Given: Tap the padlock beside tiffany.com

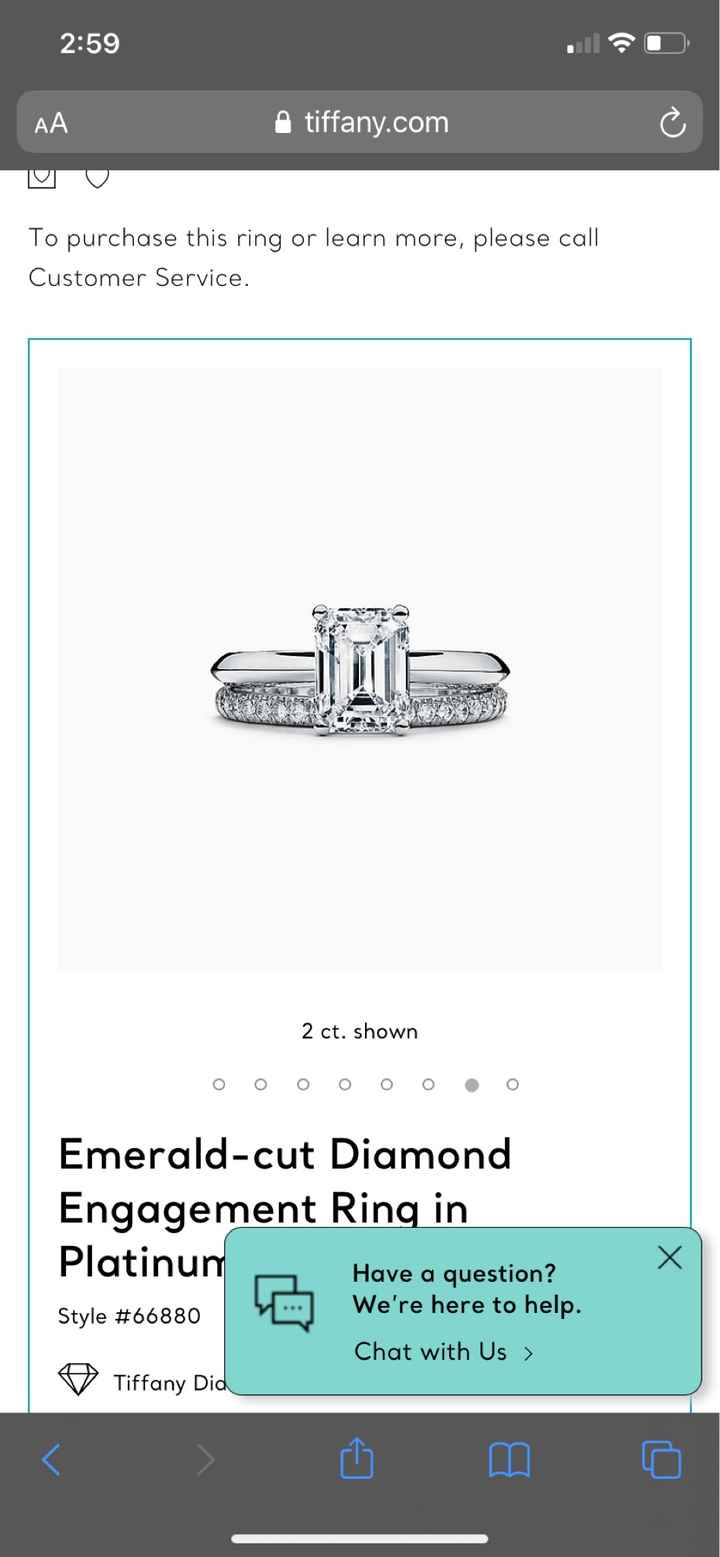Looking at the screenshot, I should tap(282, 122).
